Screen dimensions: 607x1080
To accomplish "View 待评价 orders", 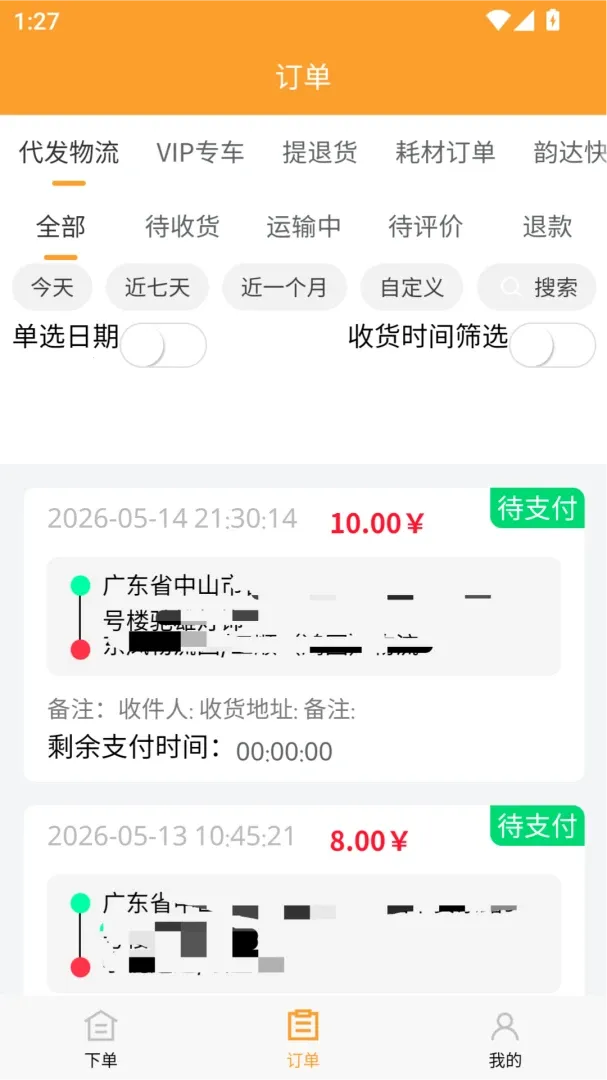I will (x=425, y=226).
